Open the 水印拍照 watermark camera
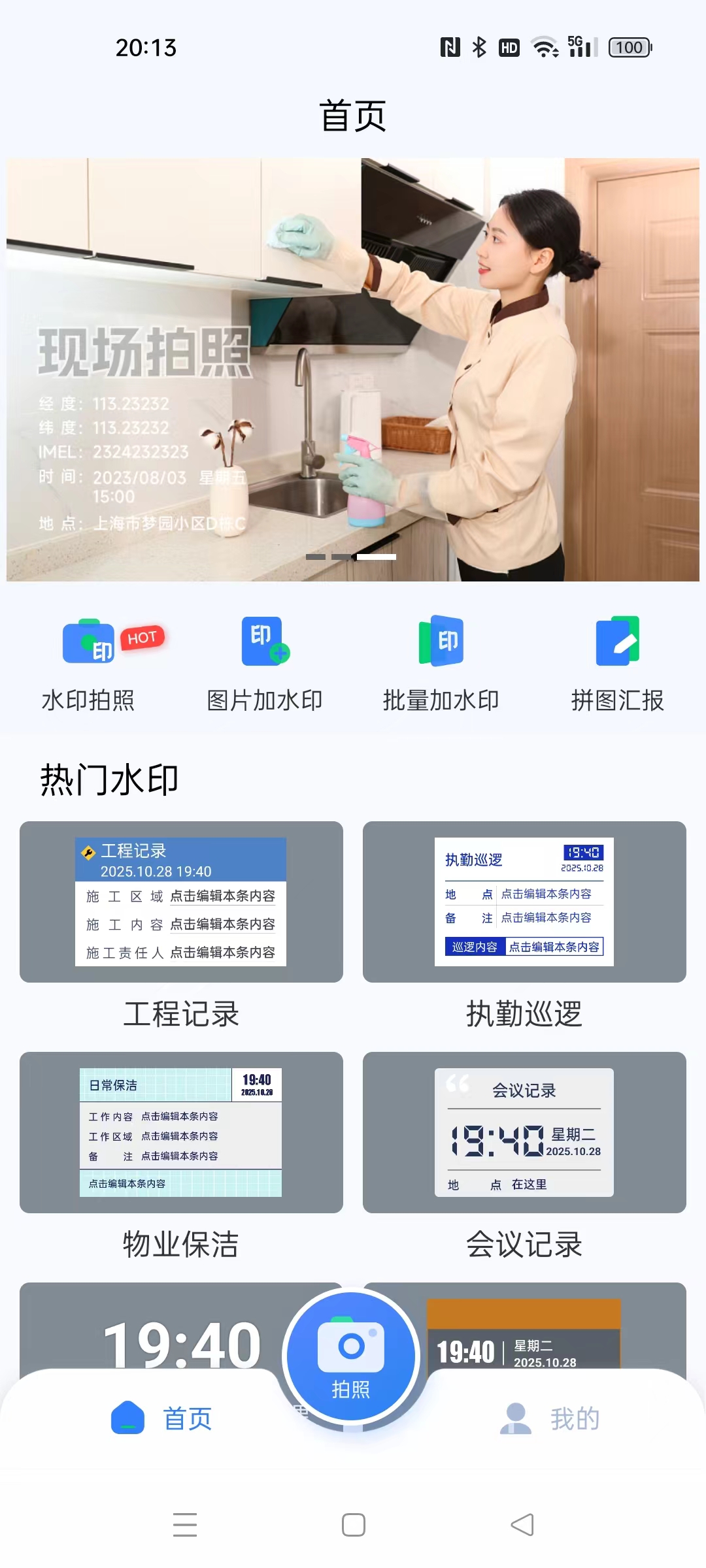Screen dimensions: 706x1568 point(88,663)
